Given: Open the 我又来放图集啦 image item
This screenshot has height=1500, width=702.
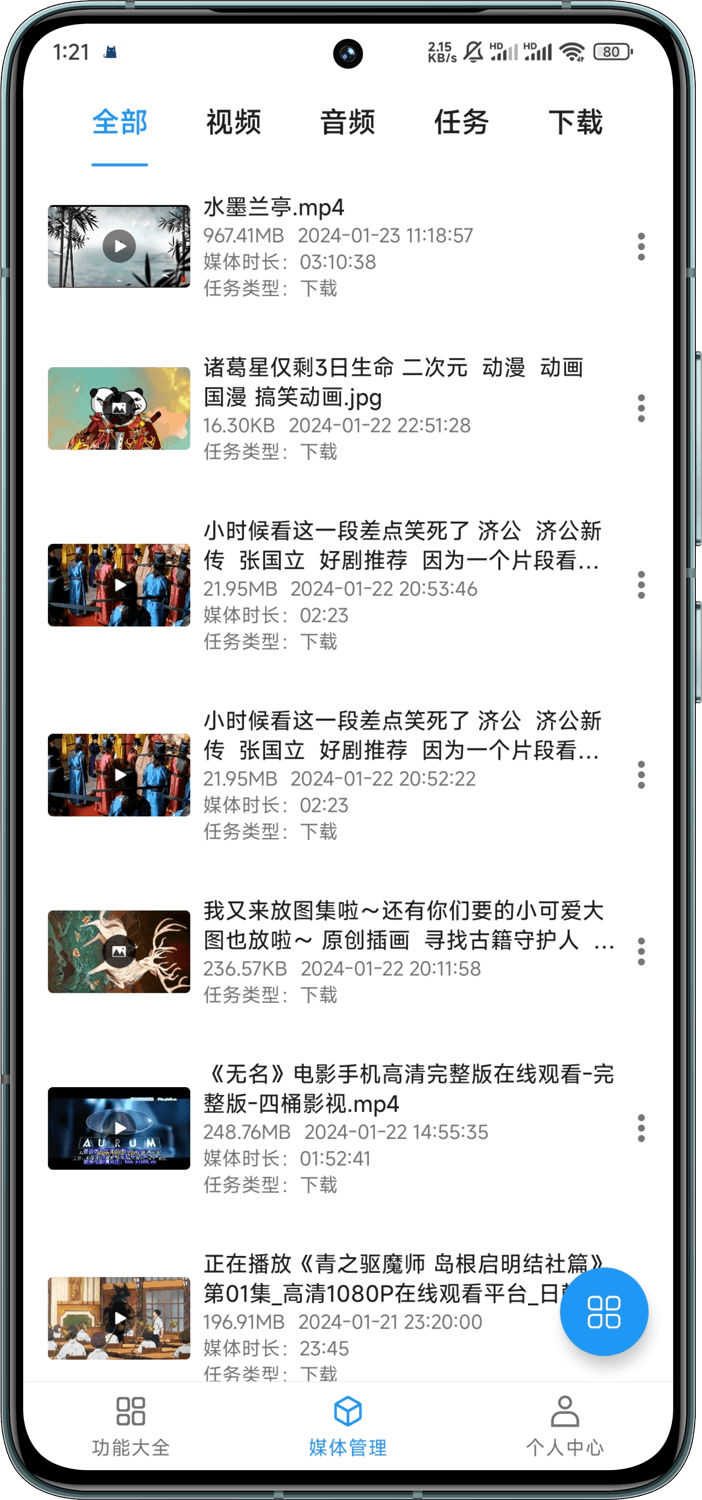Looking at the screenshot, I should (x=119, y=951).
